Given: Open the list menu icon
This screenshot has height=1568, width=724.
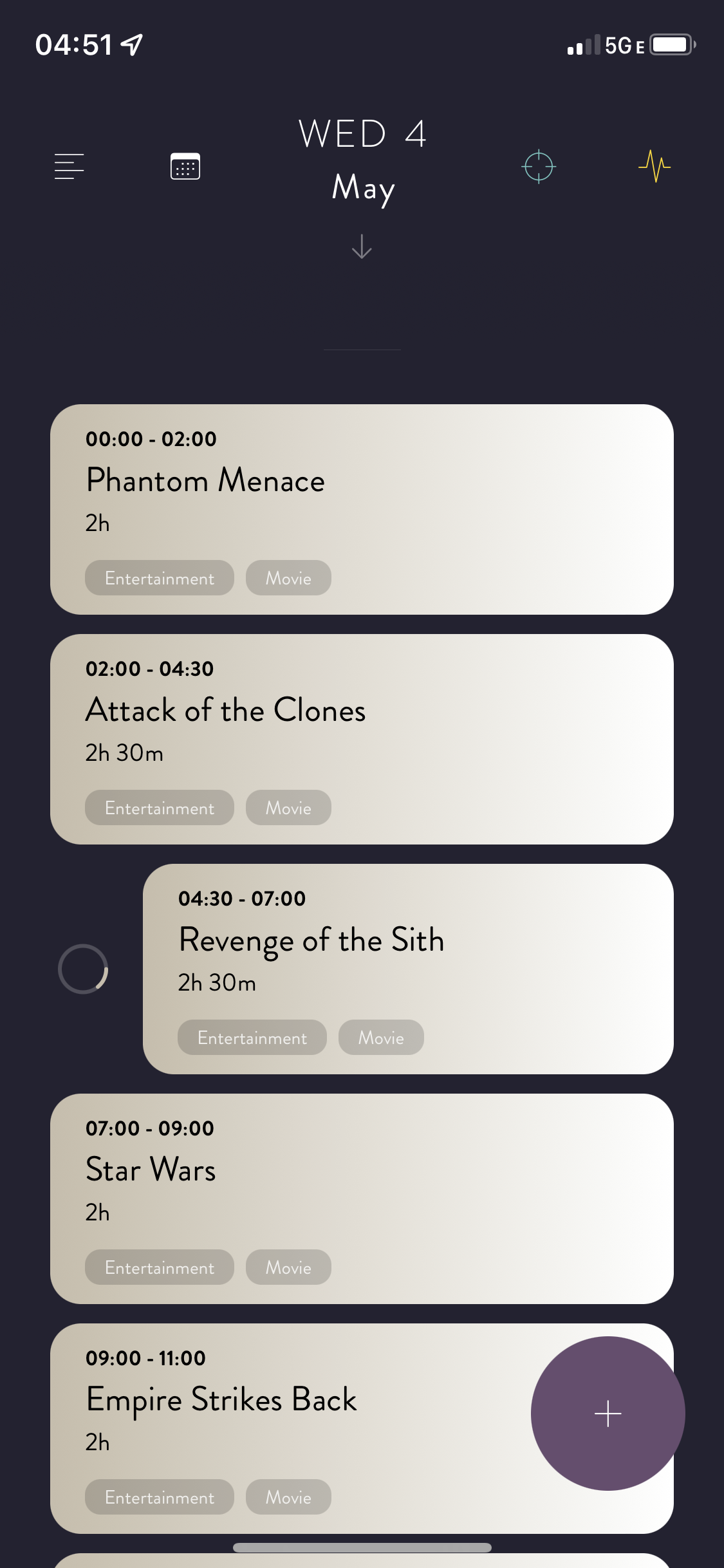Looking at the screenshot, I should click(x=70, y=166).
